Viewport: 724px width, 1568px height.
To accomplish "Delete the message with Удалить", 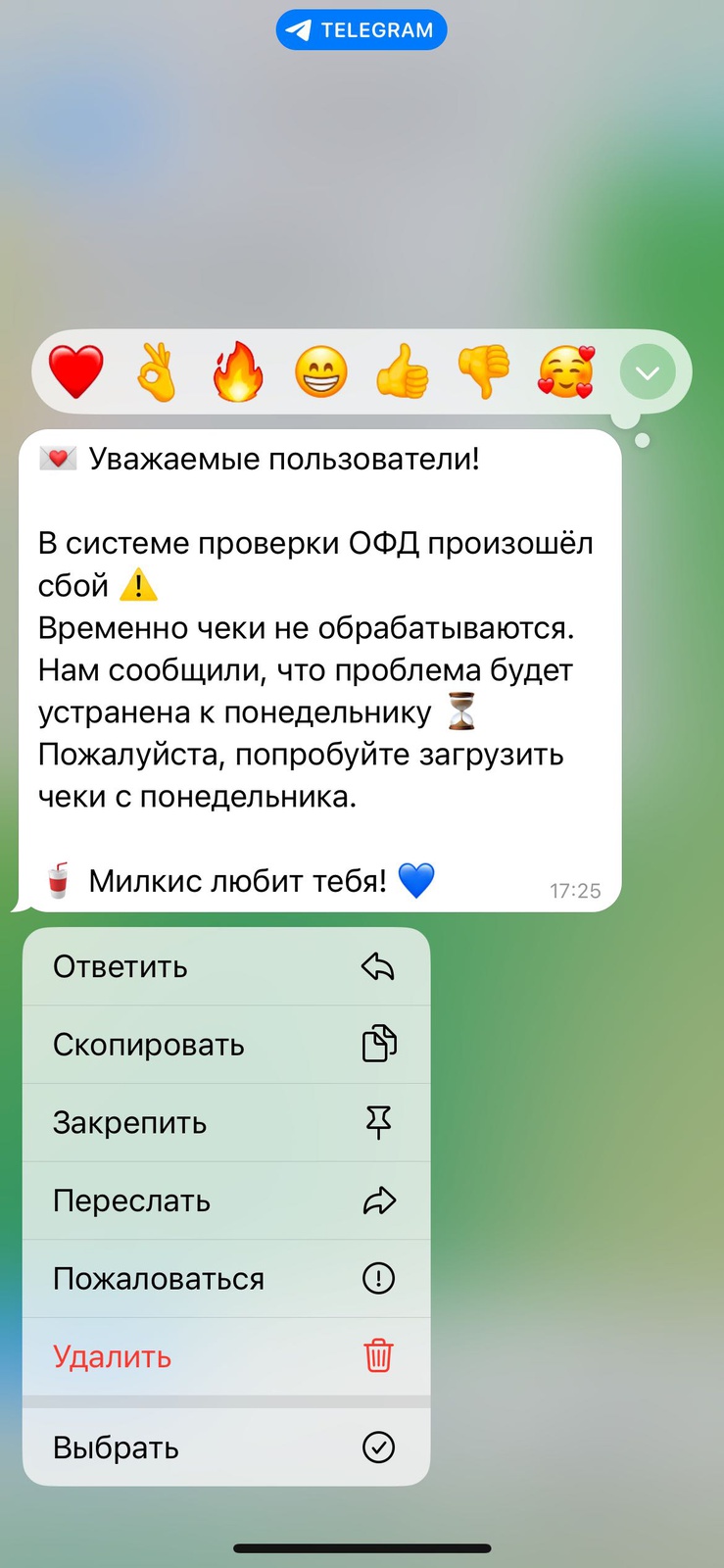I will (x=226, y=1357).
